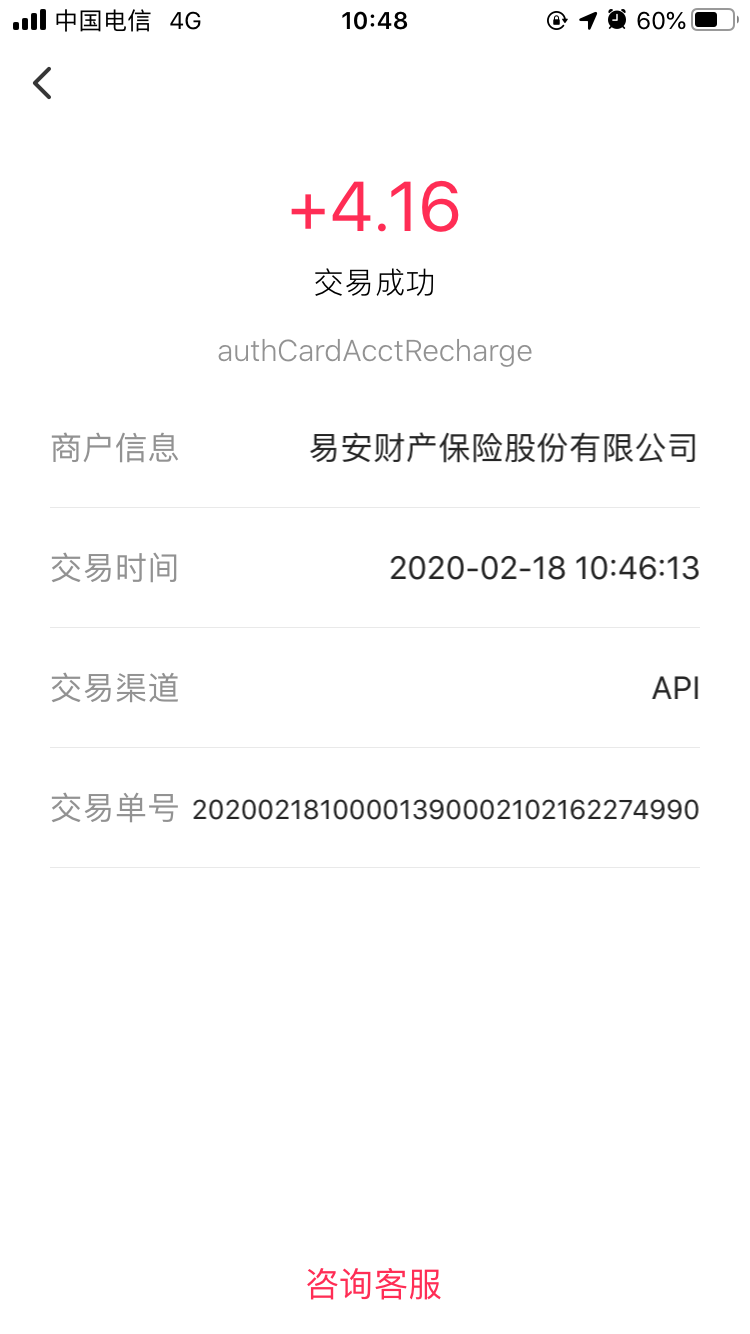Screen dimensions: 750x1334
Task: Tap 咨询客服 to contact customer service
Action: pyautogui.click(x=374, y=1284)
